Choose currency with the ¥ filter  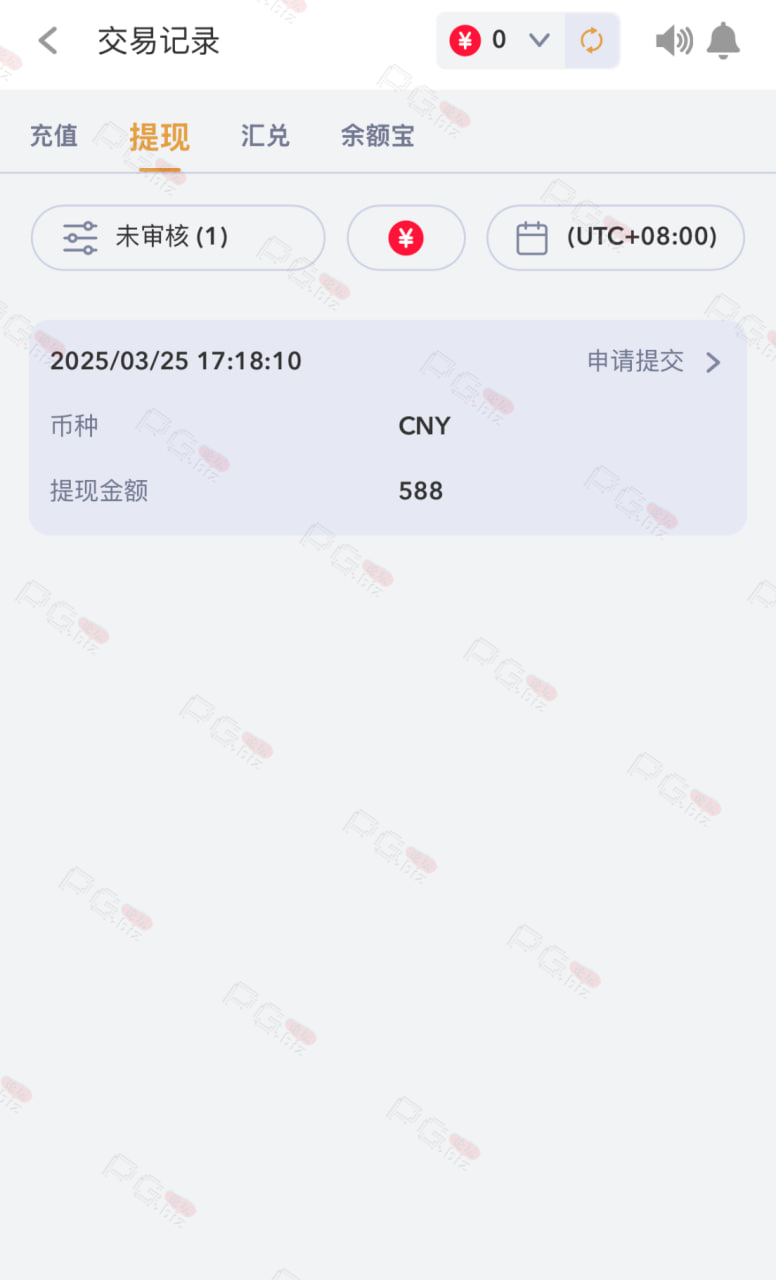point(406,238)
